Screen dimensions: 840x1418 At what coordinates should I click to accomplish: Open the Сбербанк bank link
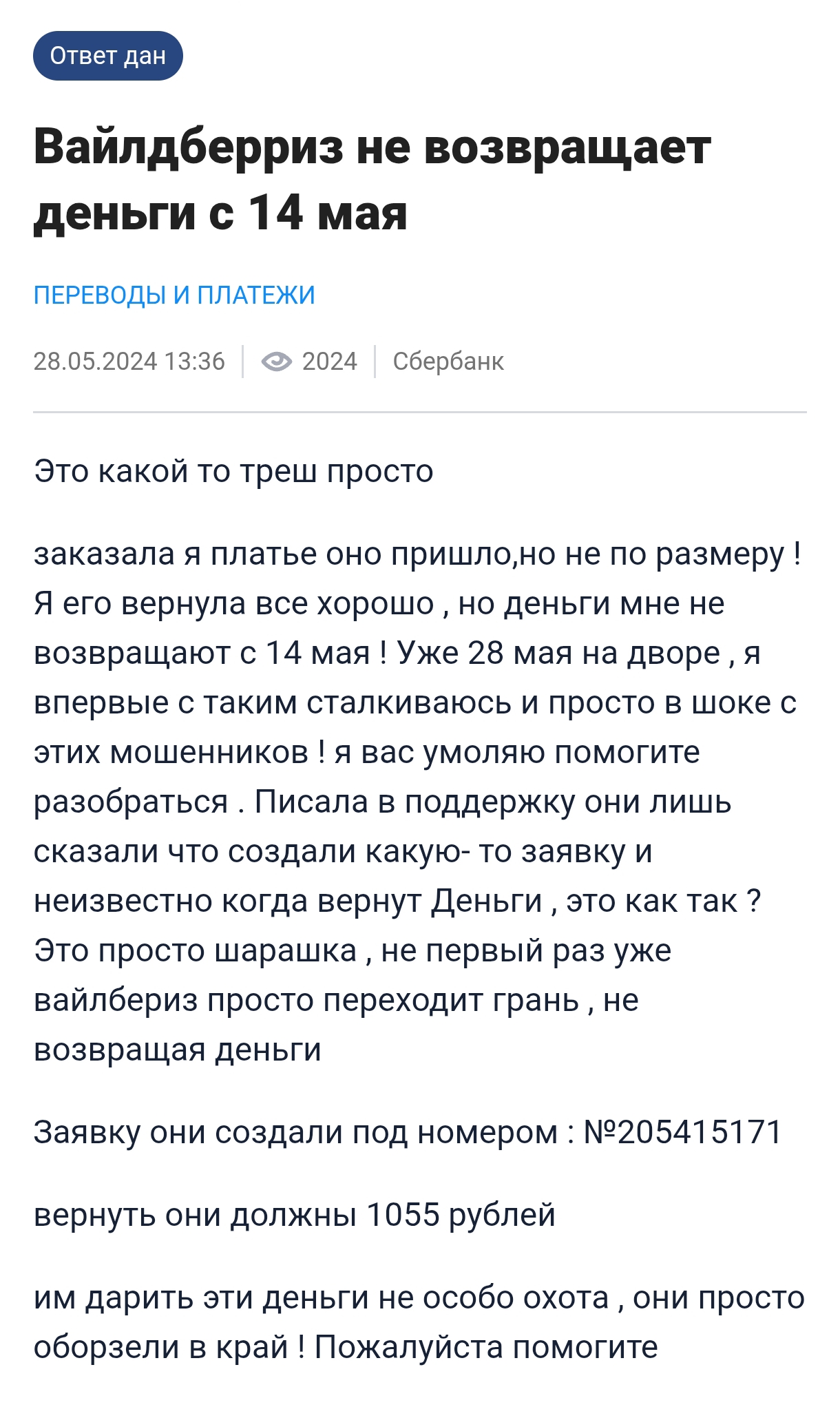[x=448, y=362]
